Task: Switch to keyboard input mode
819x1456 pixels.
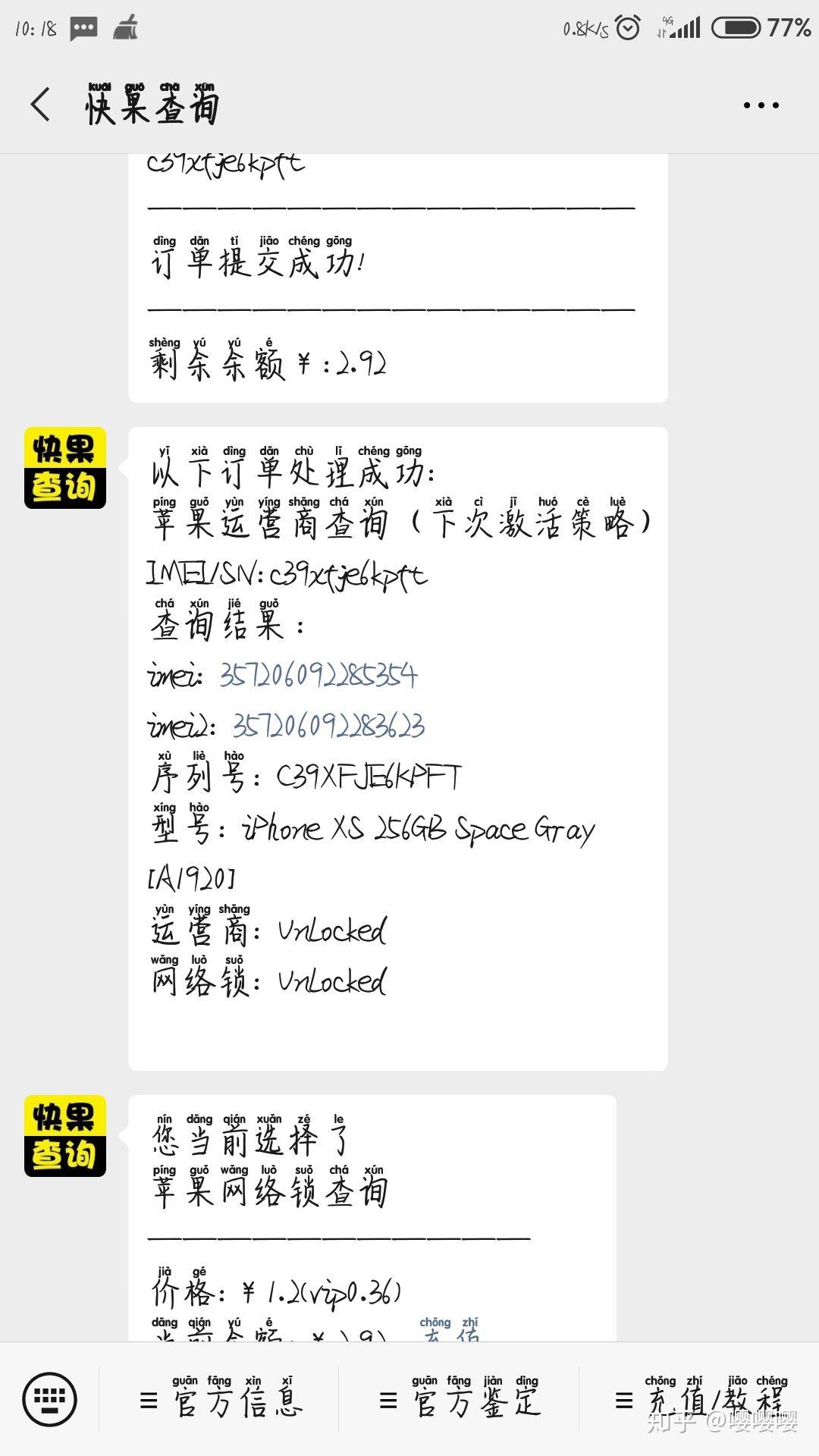Action: pyautogui.click(x=50, y=1398)
